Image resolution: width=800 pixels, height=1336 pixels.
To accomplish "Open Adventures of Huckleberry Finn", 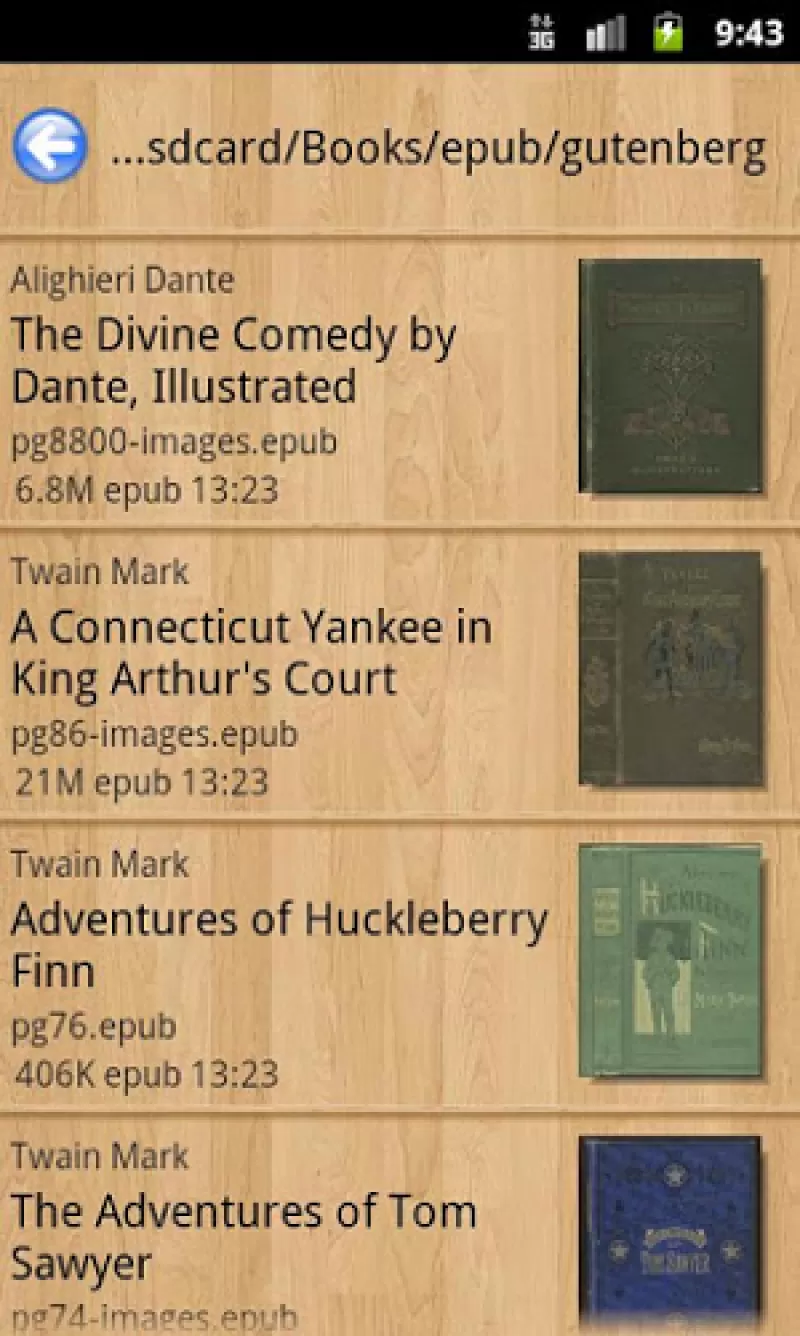I will pyautogui.click(x=278, y=944).
